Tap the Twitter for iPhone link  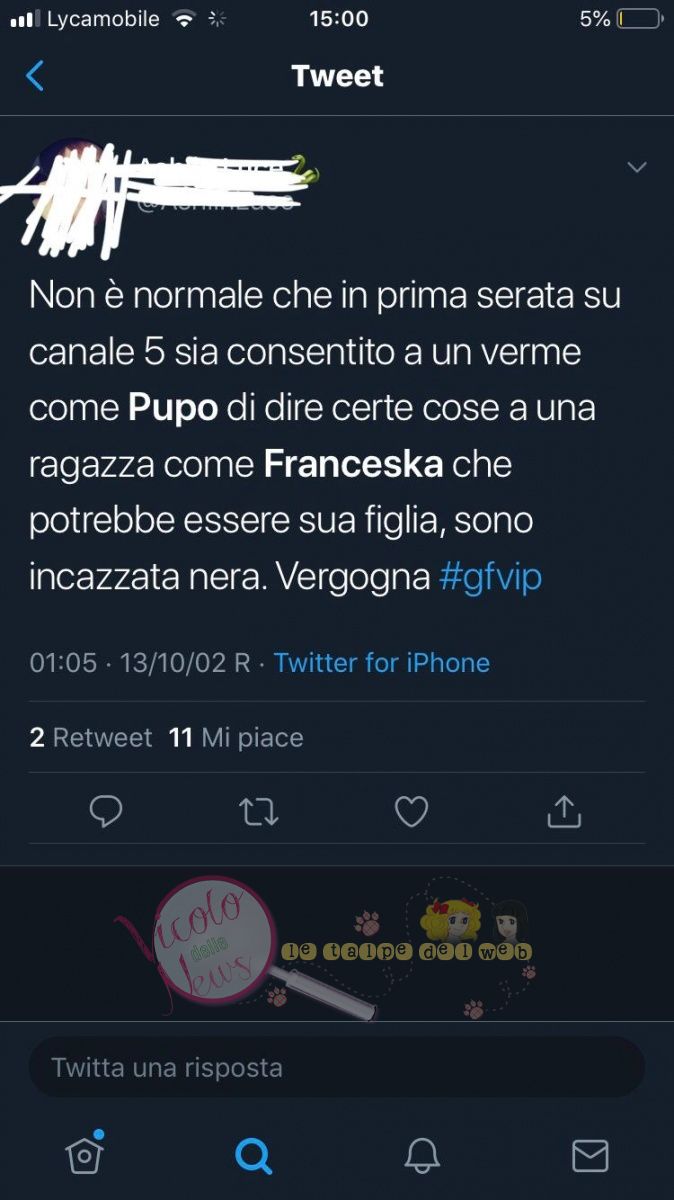381,662
